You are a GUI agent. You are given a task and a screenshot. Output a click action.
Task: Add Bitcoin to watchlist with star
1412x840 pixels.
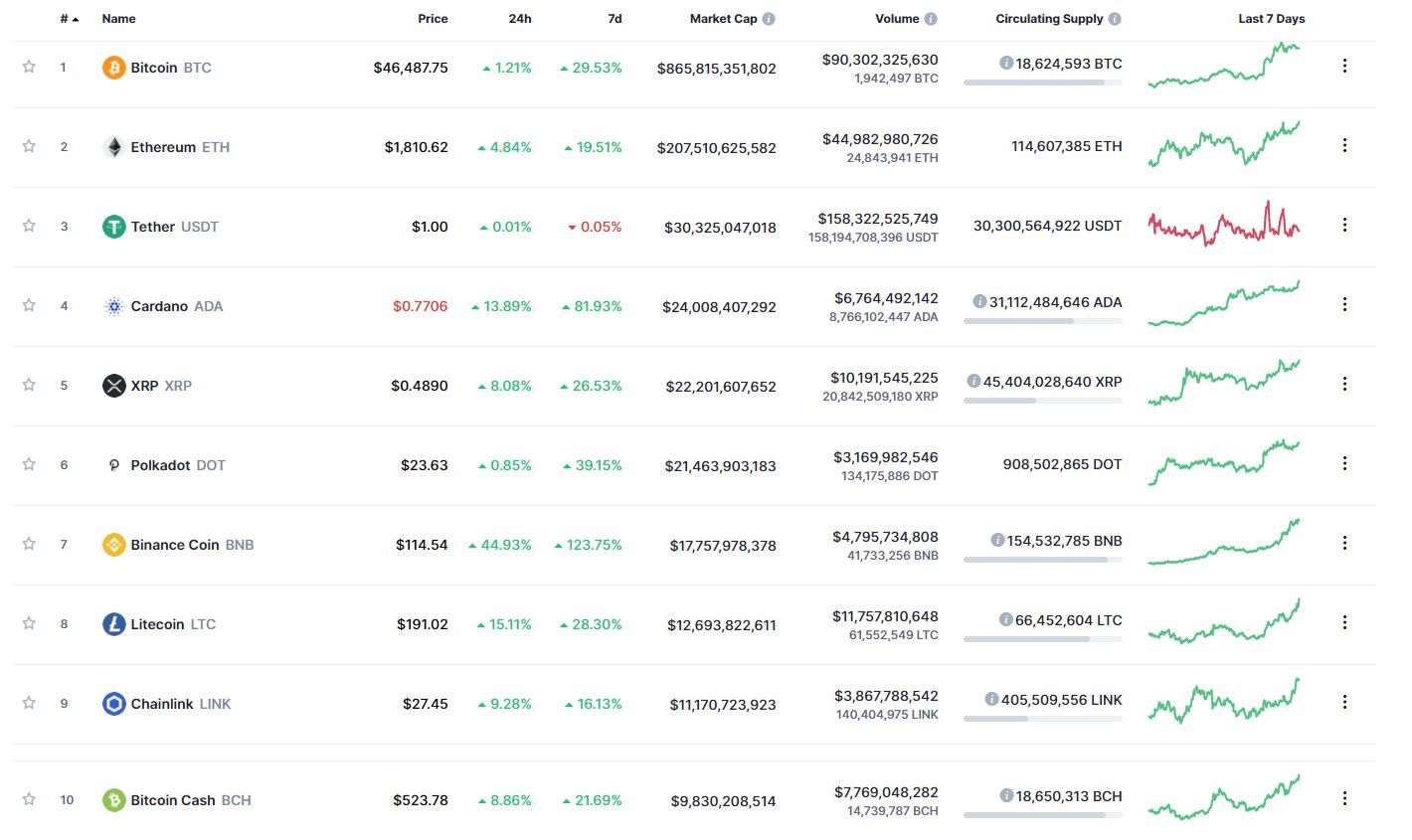pyautogui.click(x=29, y=67)
